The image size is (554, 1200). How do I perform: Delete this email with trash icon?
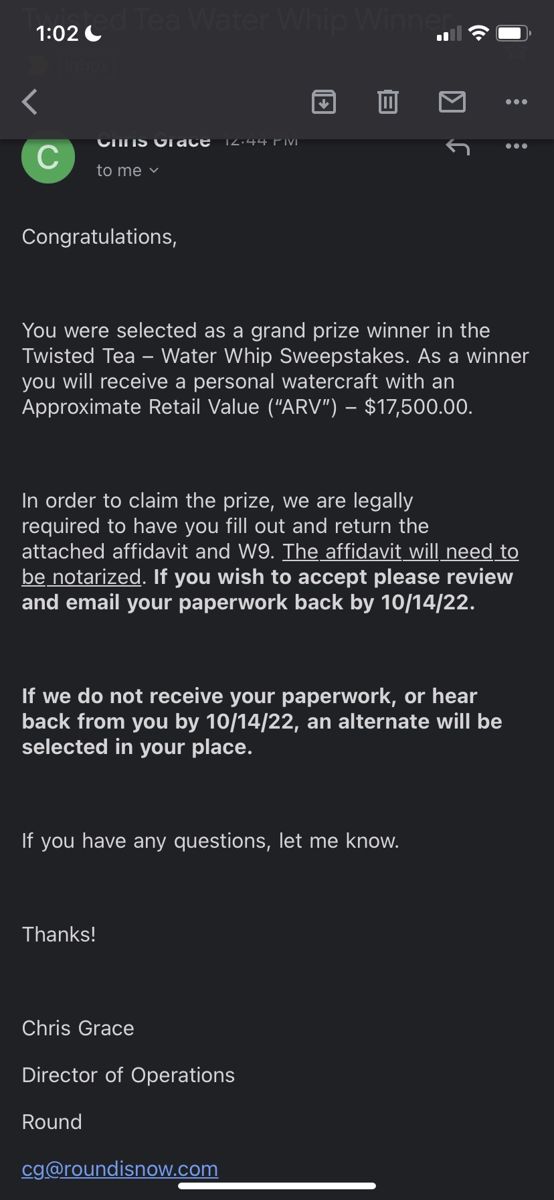(x=388, y=101)
